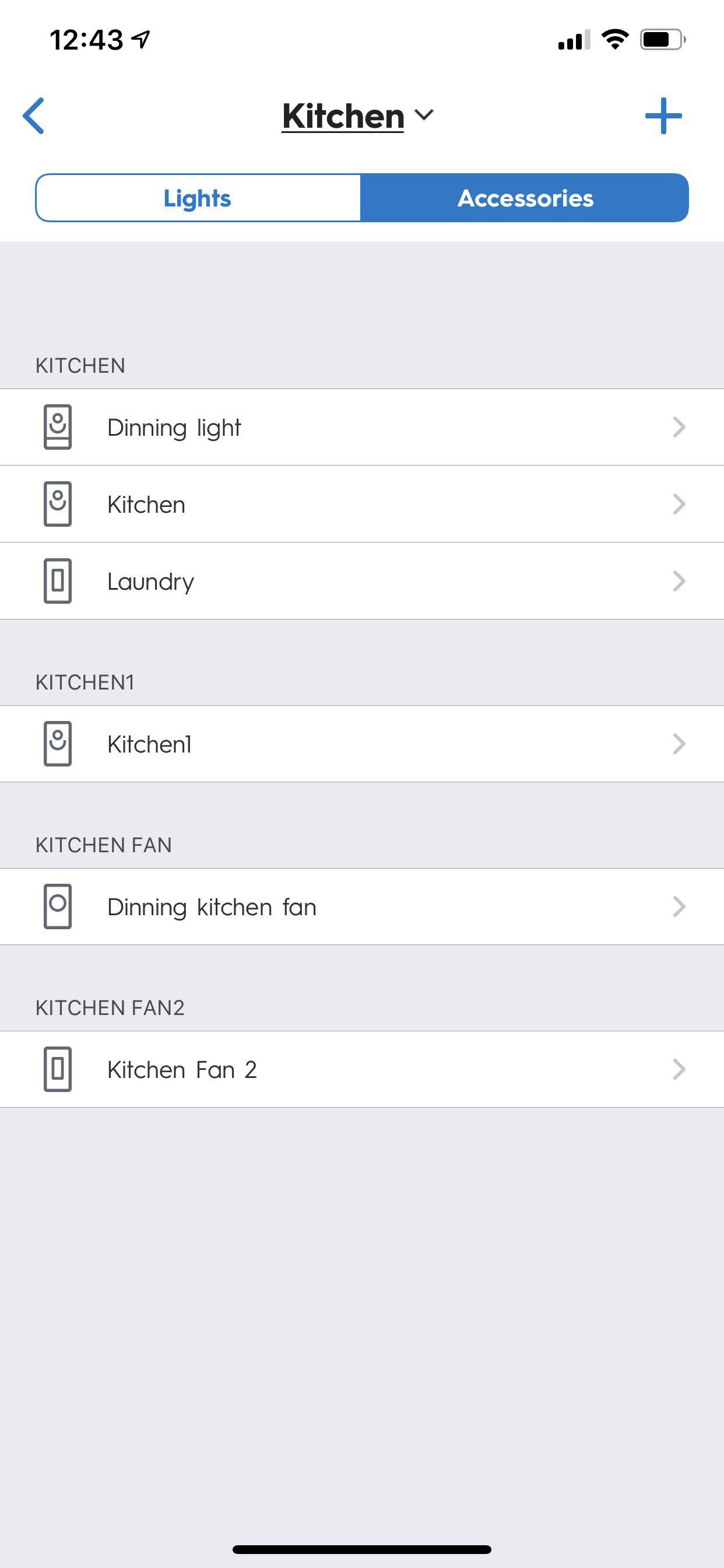View the Laundry accessory details
Screen dimensions: 724x1568
pos(361,582)
